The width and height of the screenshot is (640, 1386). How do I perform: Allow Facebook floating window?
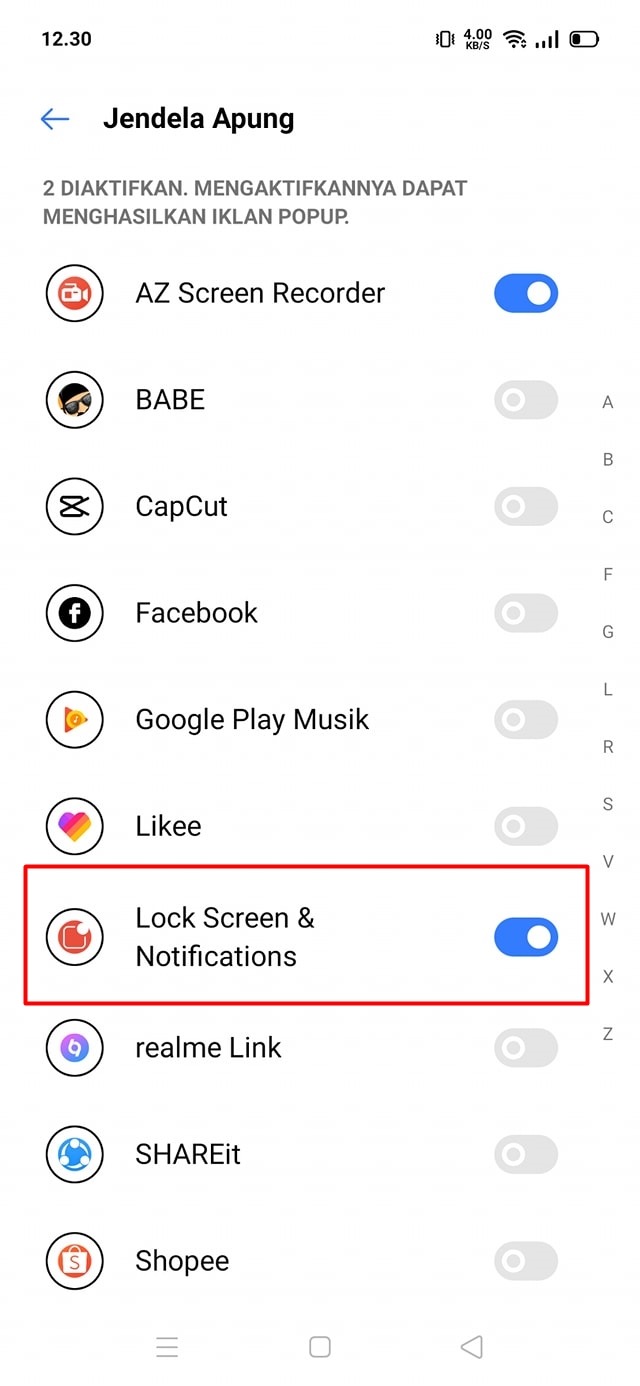coord(526,613)
